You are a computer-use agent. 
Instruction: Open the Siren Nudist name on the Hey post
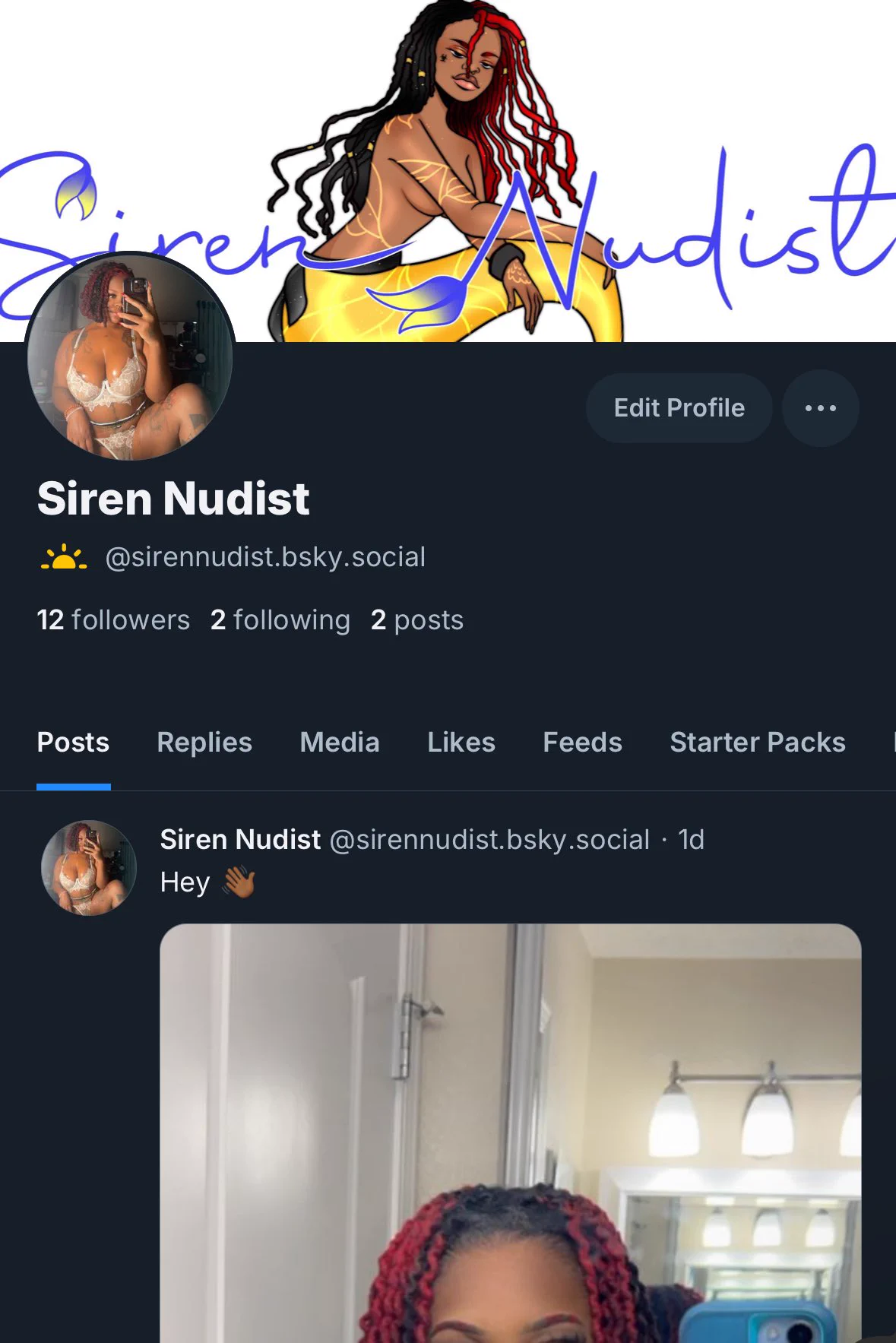pos(240,840)
